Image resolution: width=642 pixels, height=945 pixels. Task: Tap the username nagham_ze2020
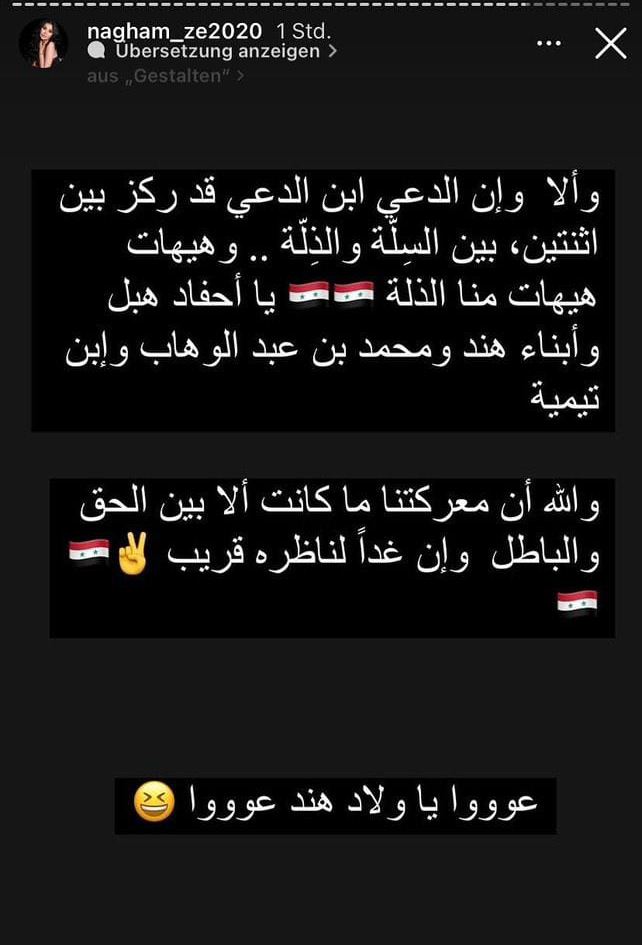click(176, 31)
